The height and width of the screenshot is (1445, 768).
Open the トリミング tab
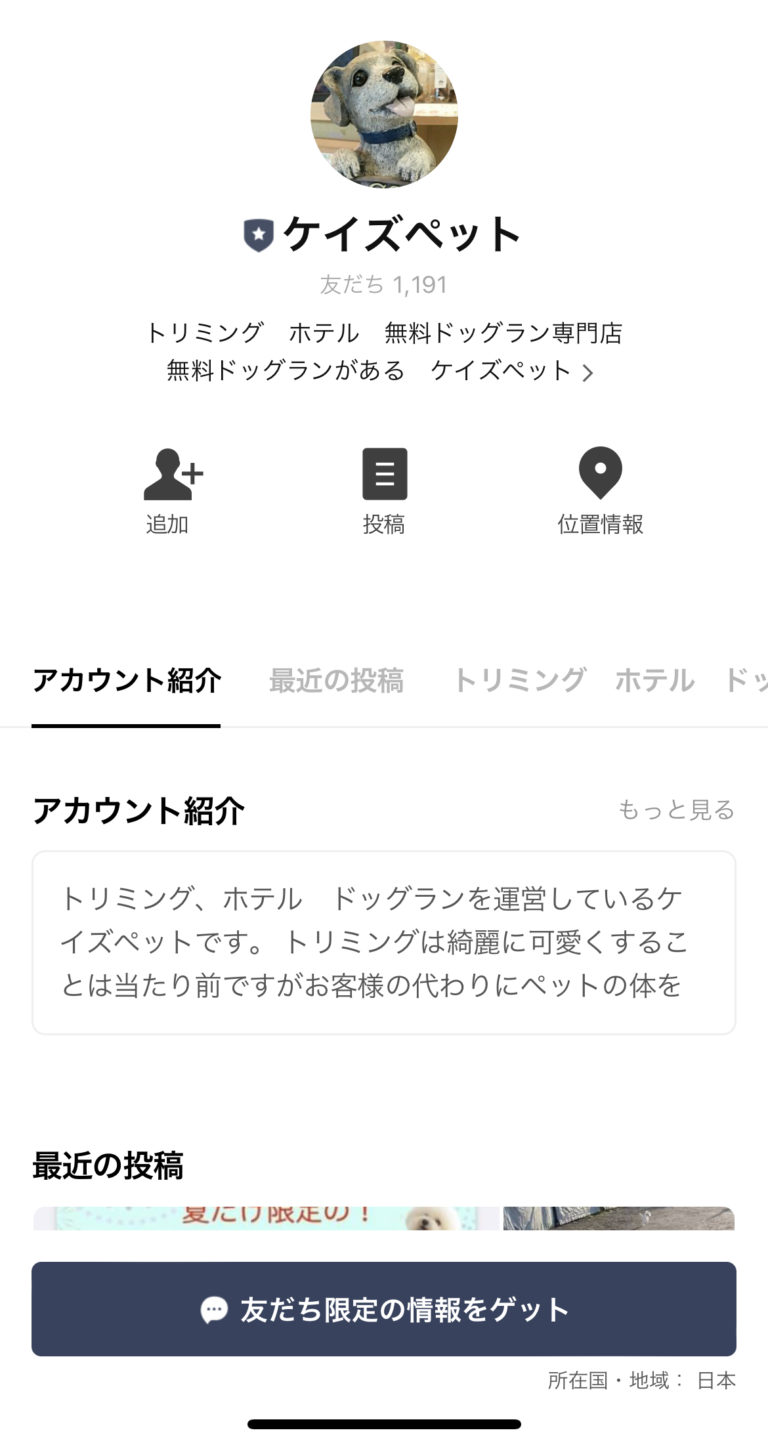click(518, 680)
